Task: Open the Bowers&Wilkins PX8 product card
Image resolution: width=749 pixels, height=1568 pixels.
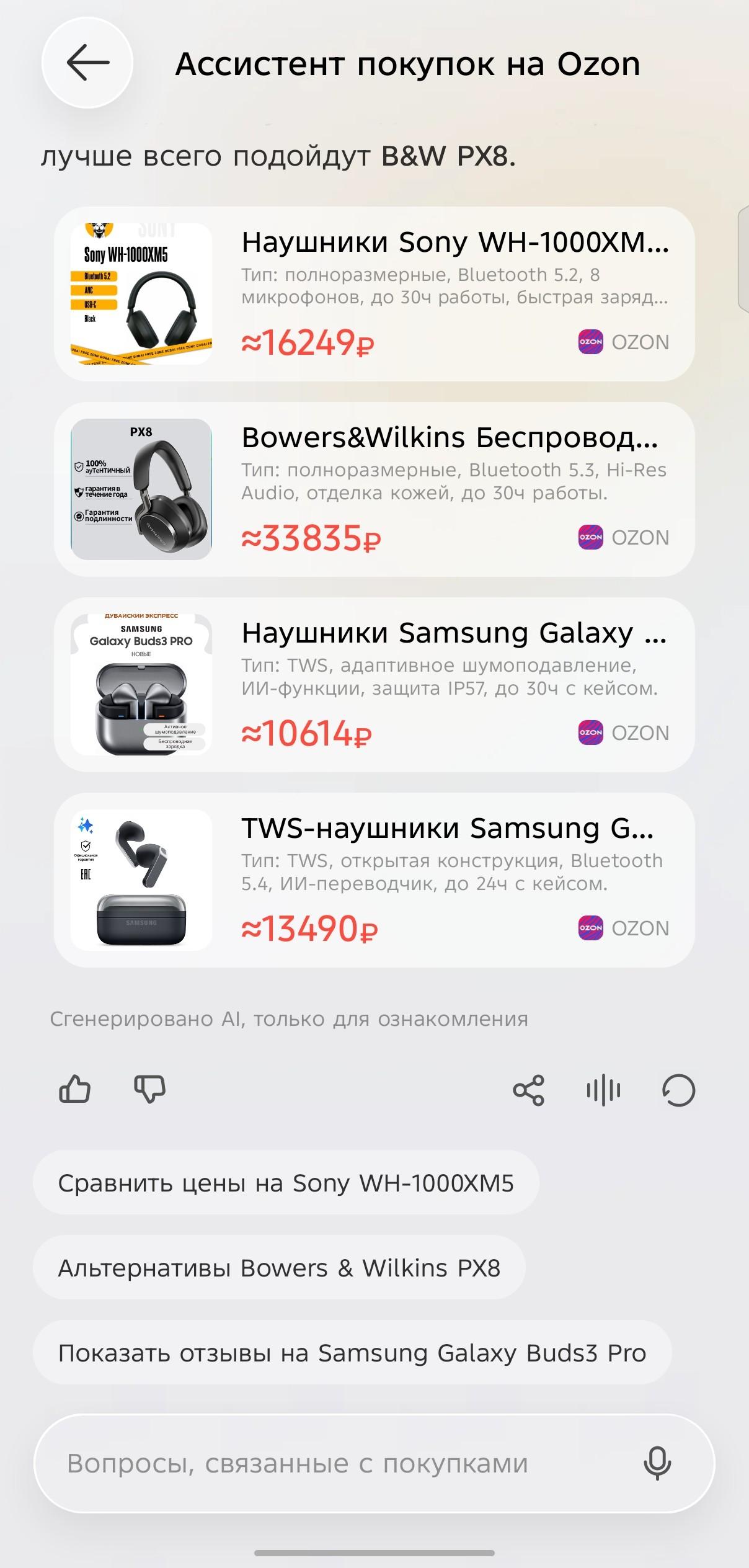Action: 374,489
